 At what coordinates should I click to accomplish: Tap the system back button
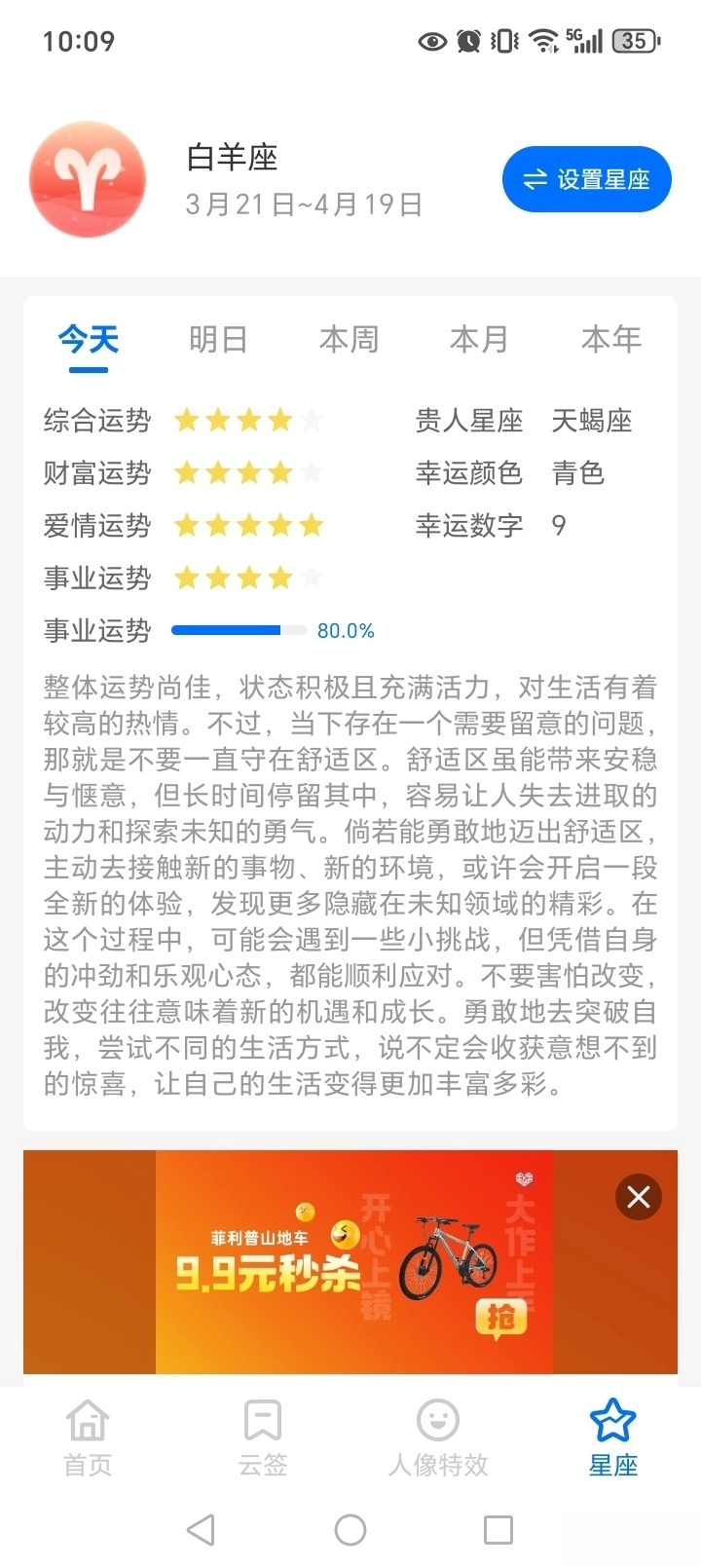[201, 1530]
